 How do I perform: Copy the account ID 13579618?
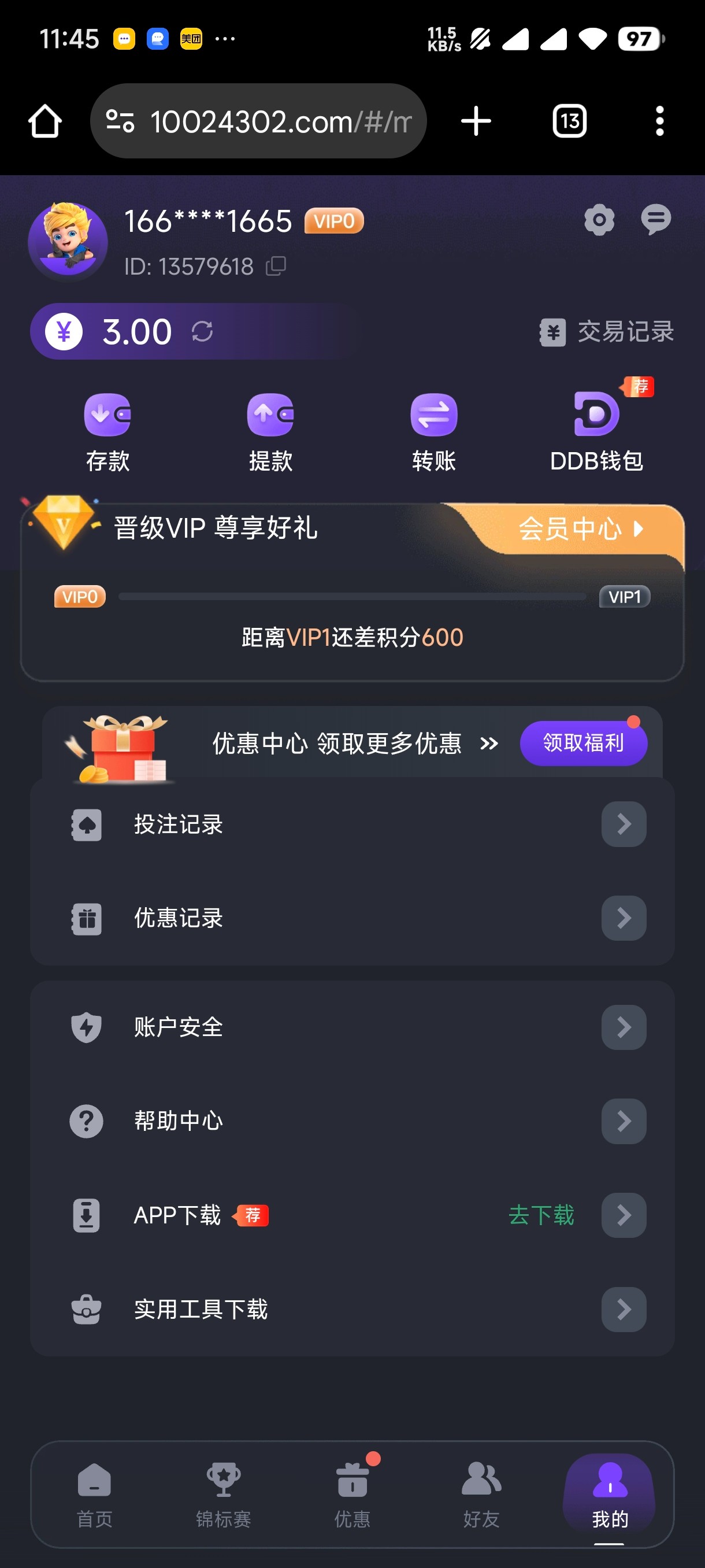276,266
